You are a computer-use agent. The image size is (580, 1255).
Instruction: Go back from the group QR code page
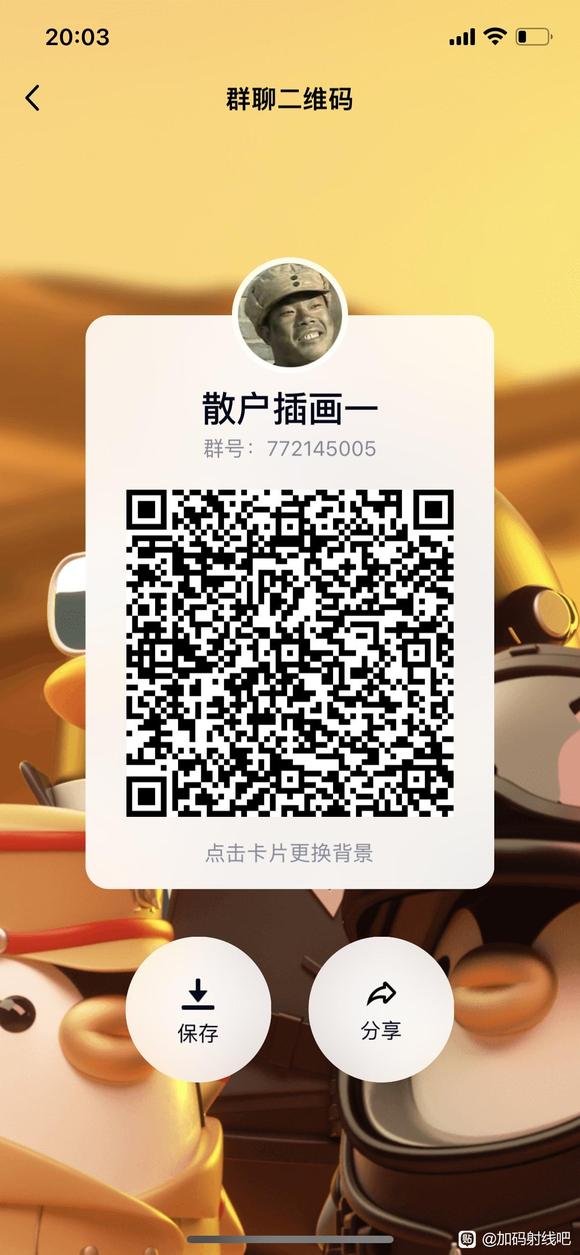[33, 98]
